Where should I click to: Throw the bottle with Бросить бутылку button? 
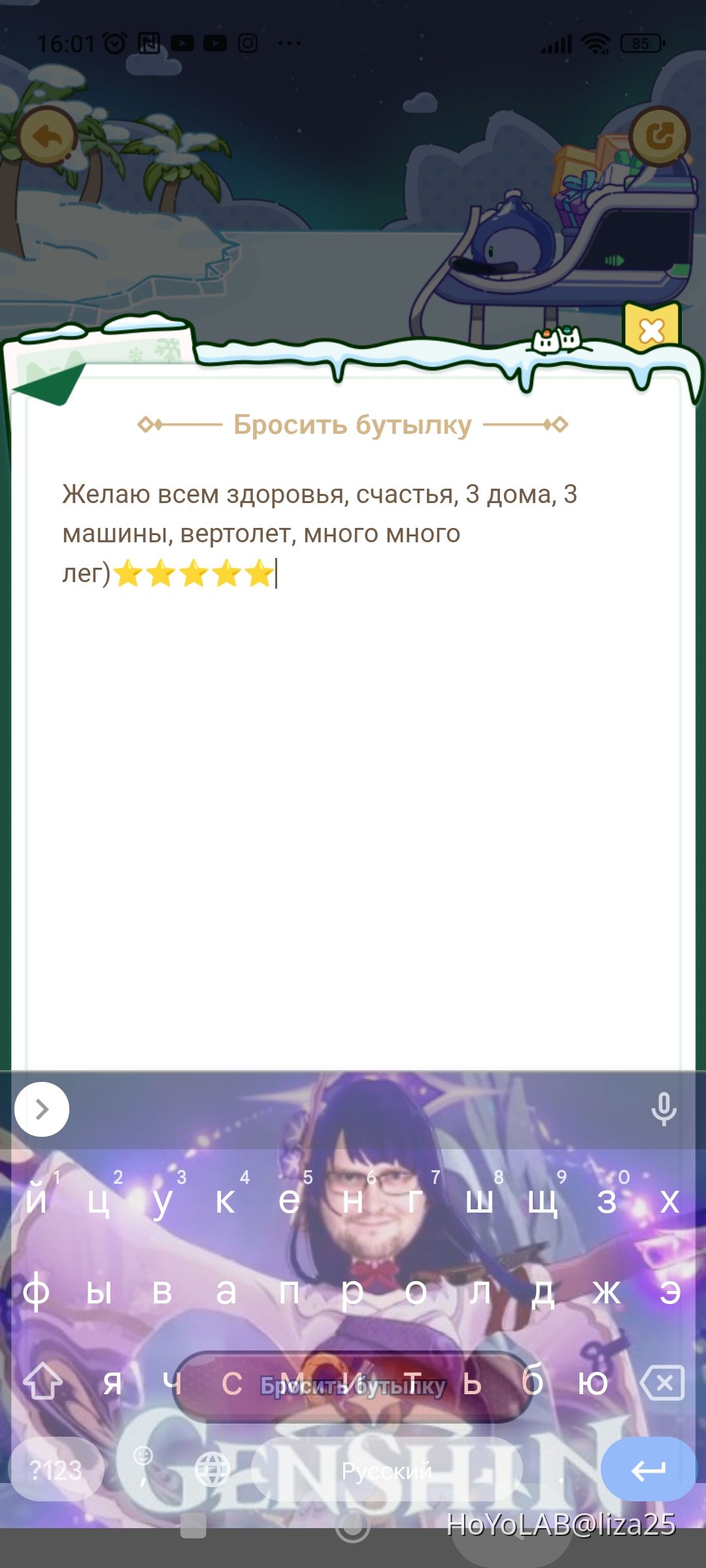pyautogui.click(x=353, y=1386)
